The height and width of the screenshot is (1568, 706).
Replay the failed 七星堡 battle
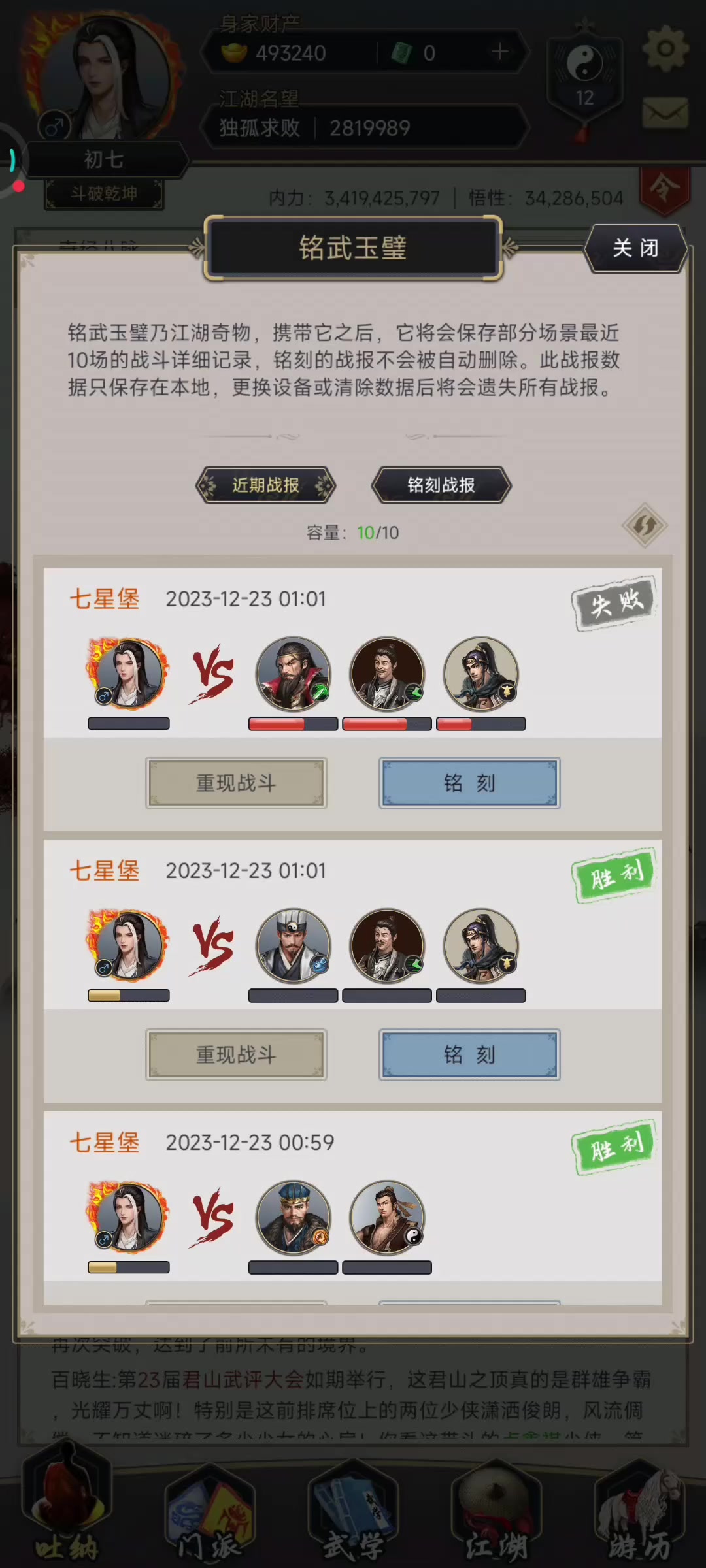[x=236, y=783]
